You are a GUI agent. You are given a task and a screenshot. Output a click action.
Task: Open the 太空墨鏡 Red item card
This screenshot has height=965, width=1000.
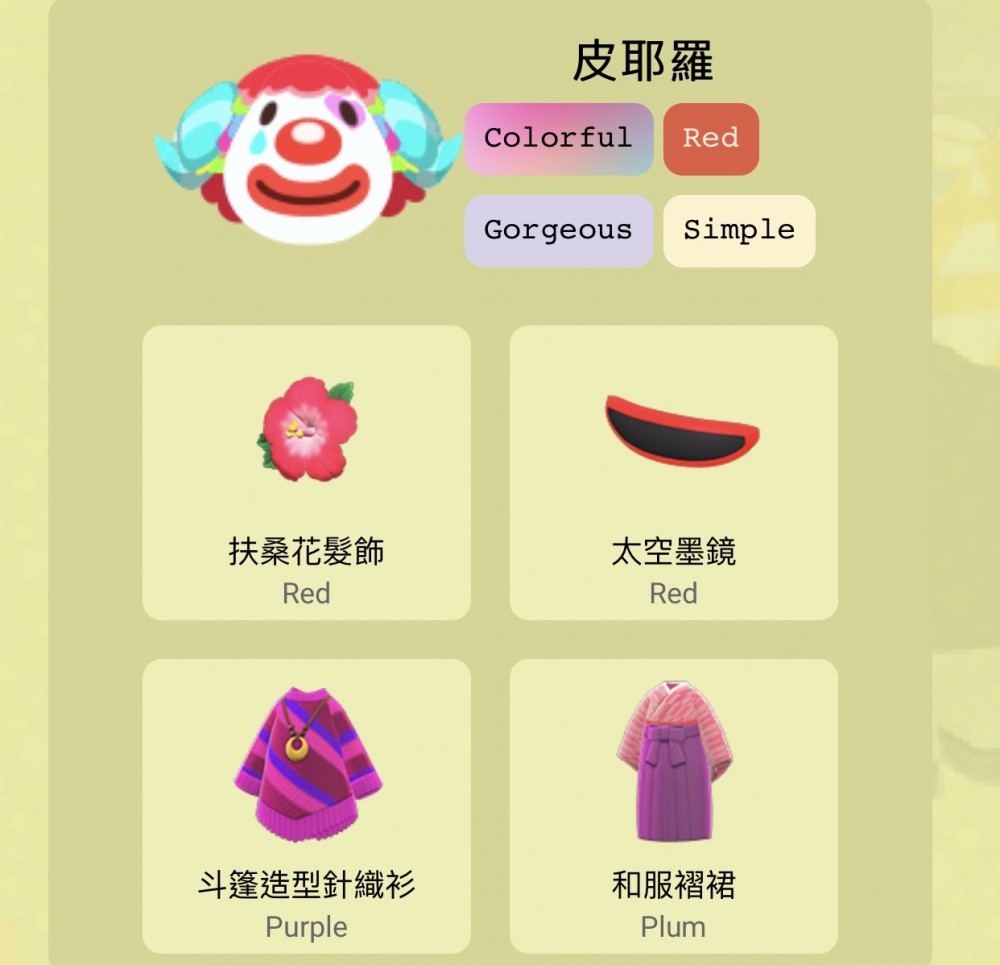tap(673, 472)
